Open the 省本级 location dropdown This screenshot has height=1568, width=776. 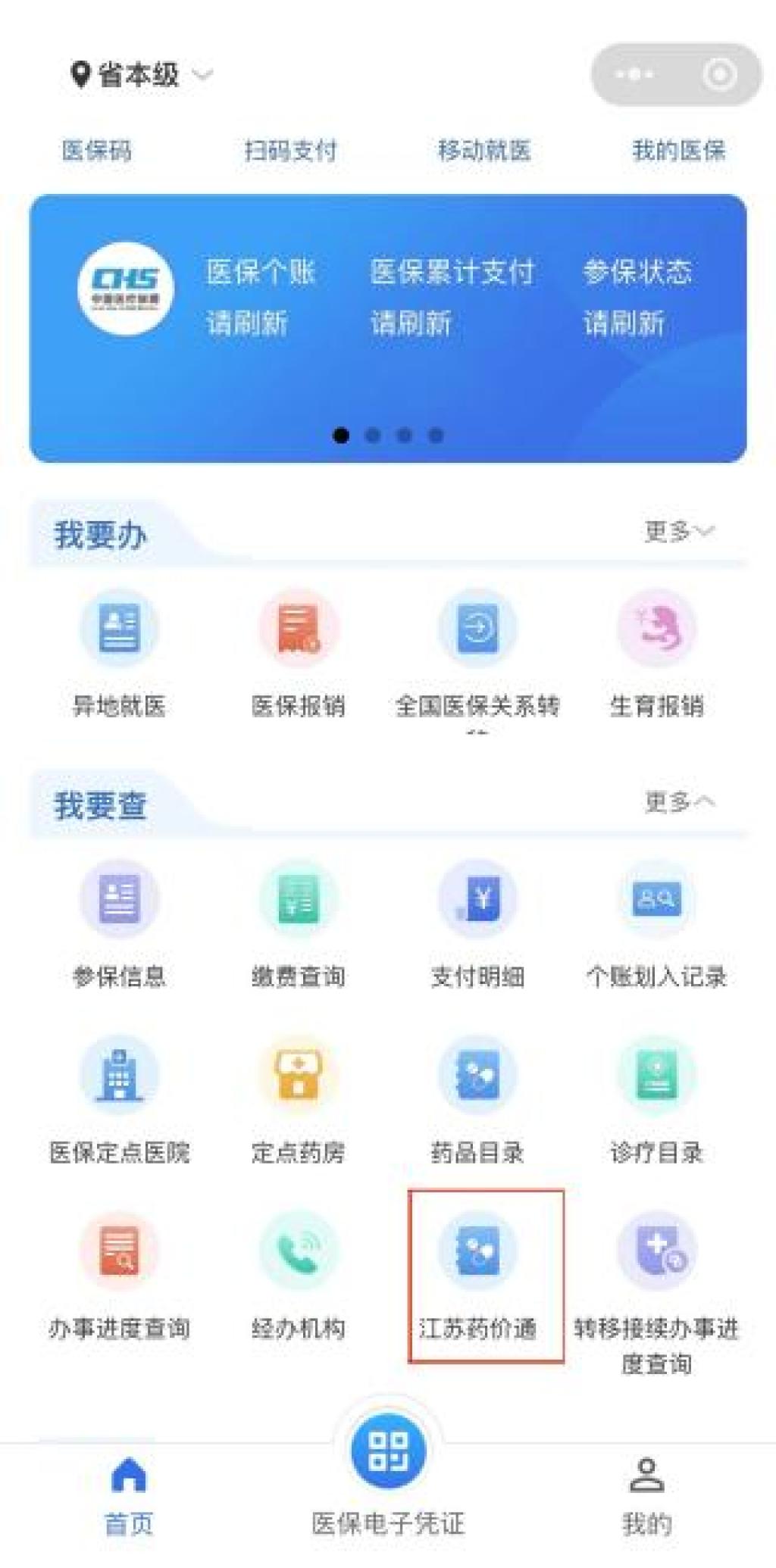(141, 75)
